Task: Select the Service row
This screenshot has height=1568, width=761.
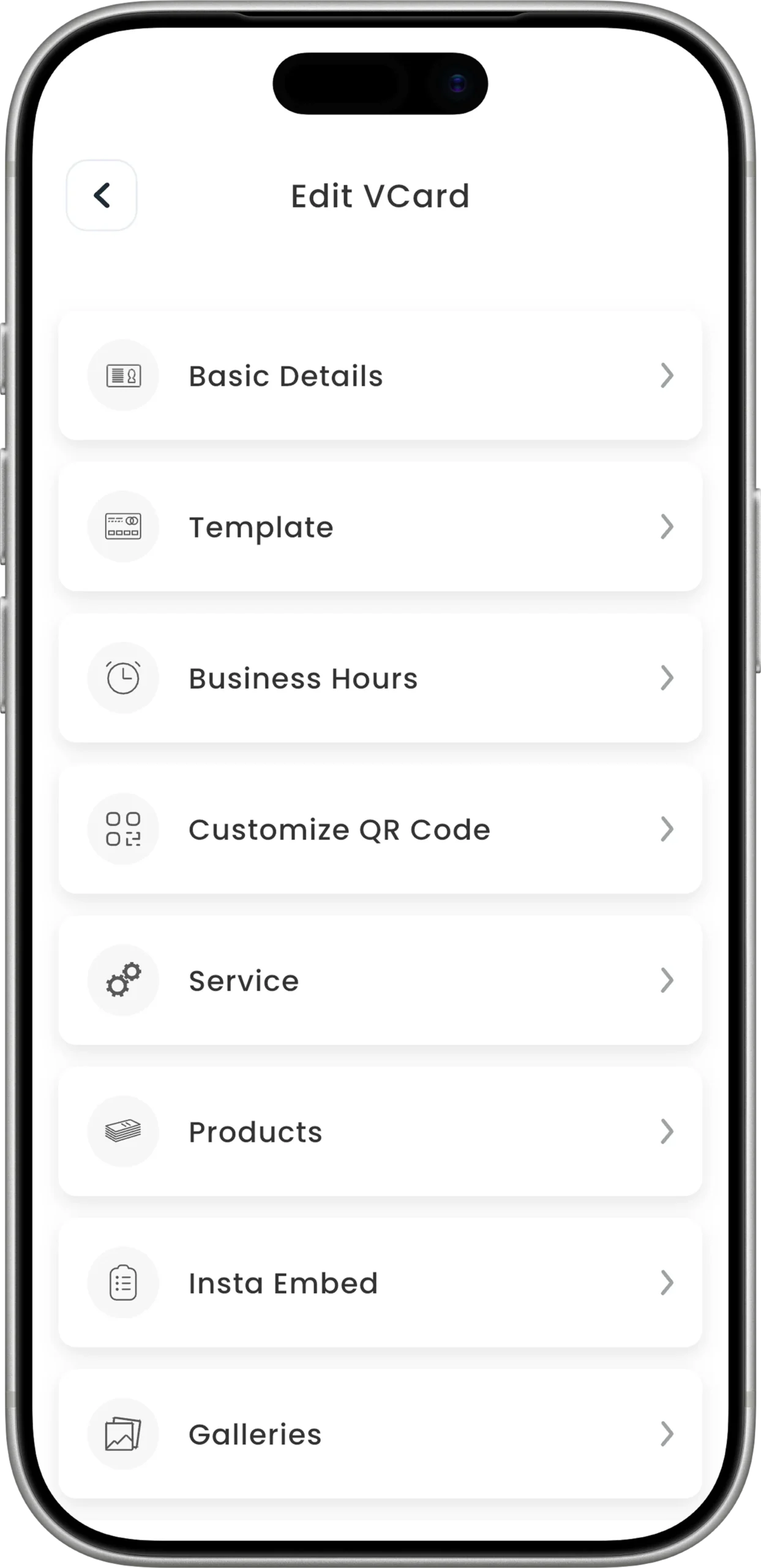Action: [x=380, y=981]
